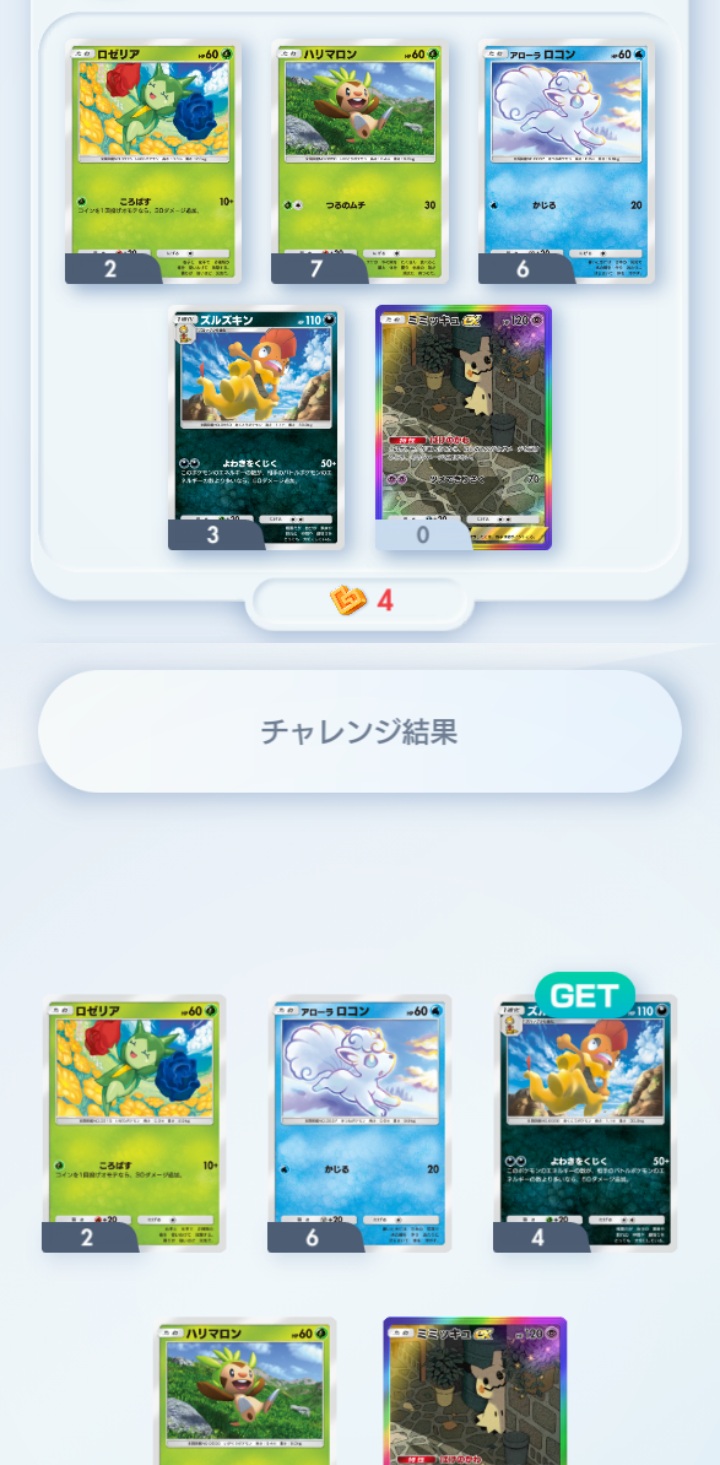Viewport: 720px width, 1465px height.
Task: Open the ズルズキン card marked 3
Action: point(256,425)
